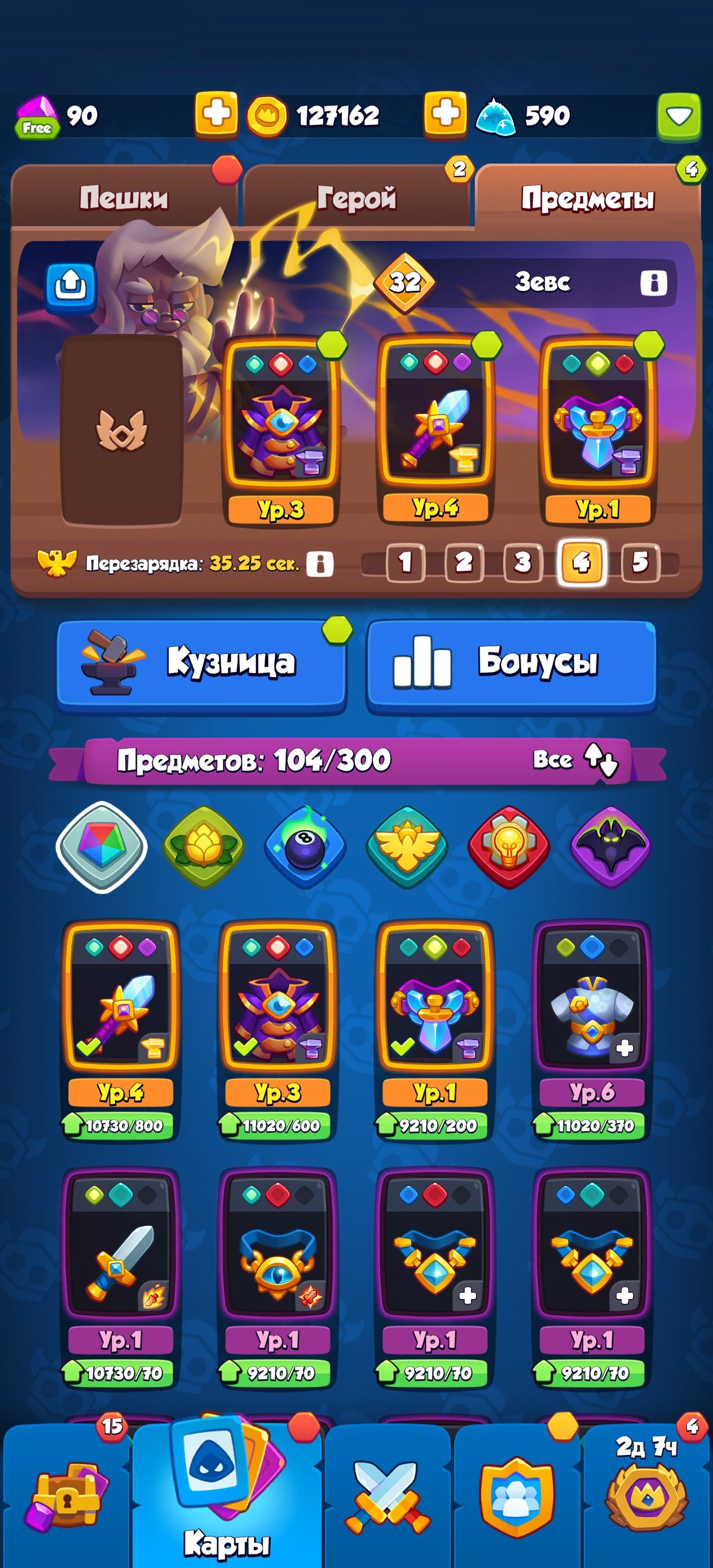Change the sorting with the Все arrows
This screenshot has width=713, height=1568.
tap(575, 760)
